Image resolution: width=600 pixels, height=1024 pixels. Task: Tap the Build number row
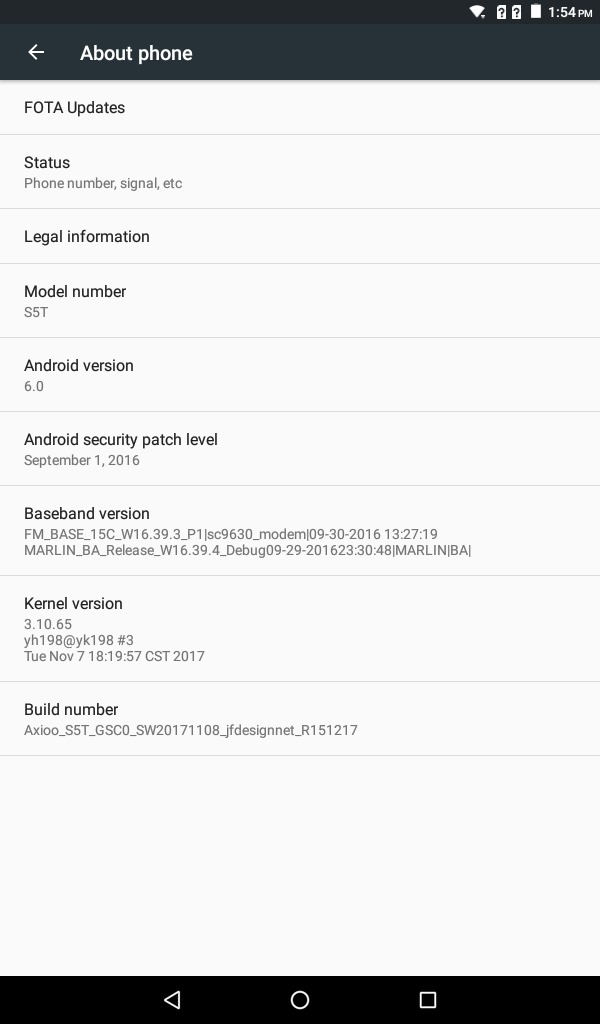click(300, 719)
